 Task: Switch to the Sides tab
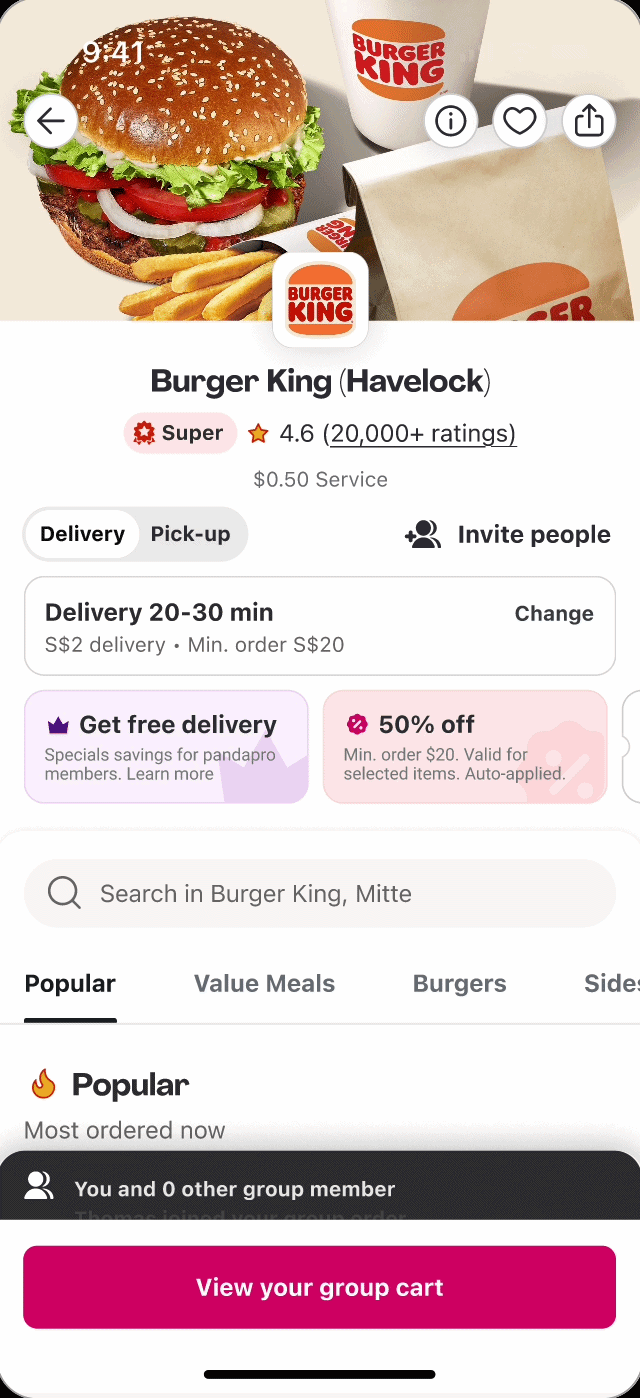coord(612,984)
